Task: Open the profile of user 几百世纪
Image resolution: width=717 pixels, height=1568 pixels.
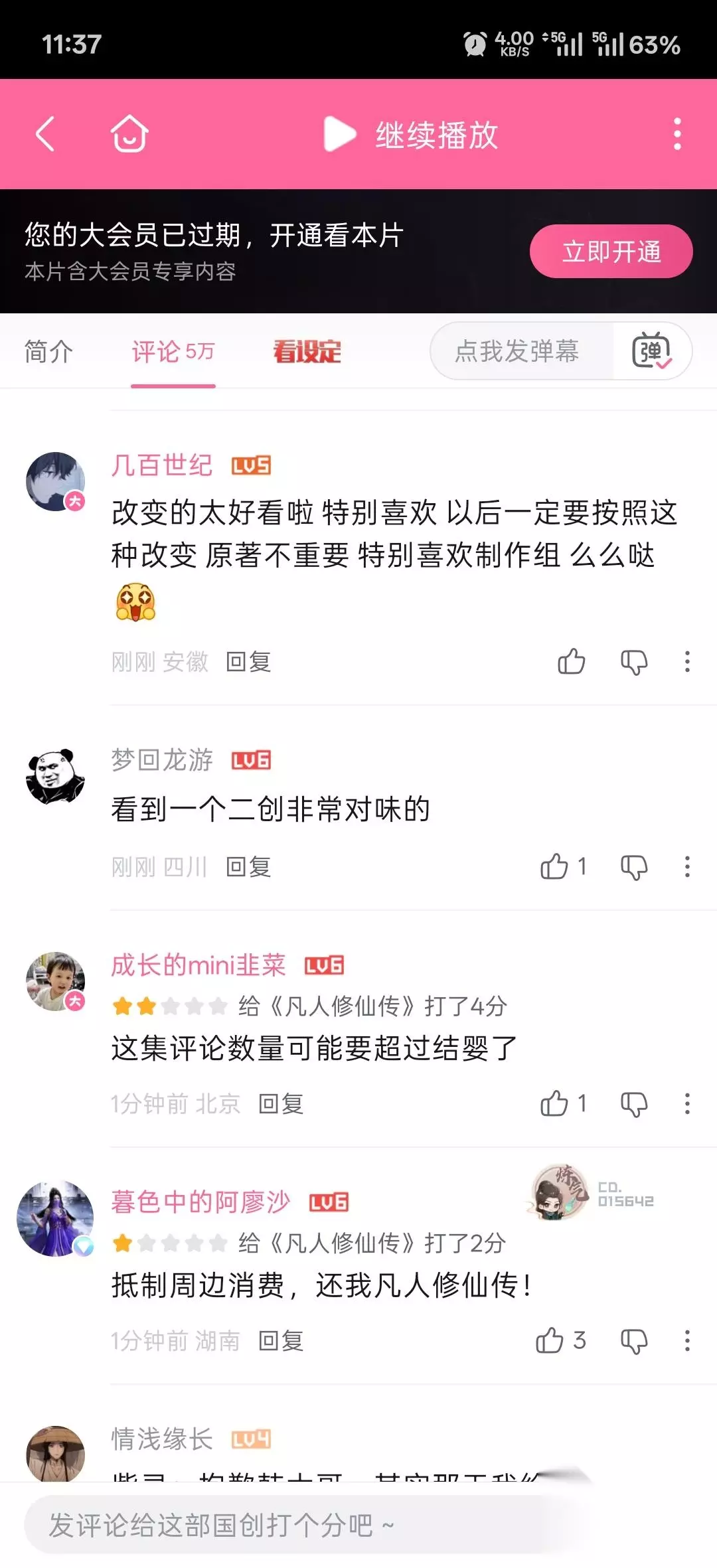Action: 162,465
